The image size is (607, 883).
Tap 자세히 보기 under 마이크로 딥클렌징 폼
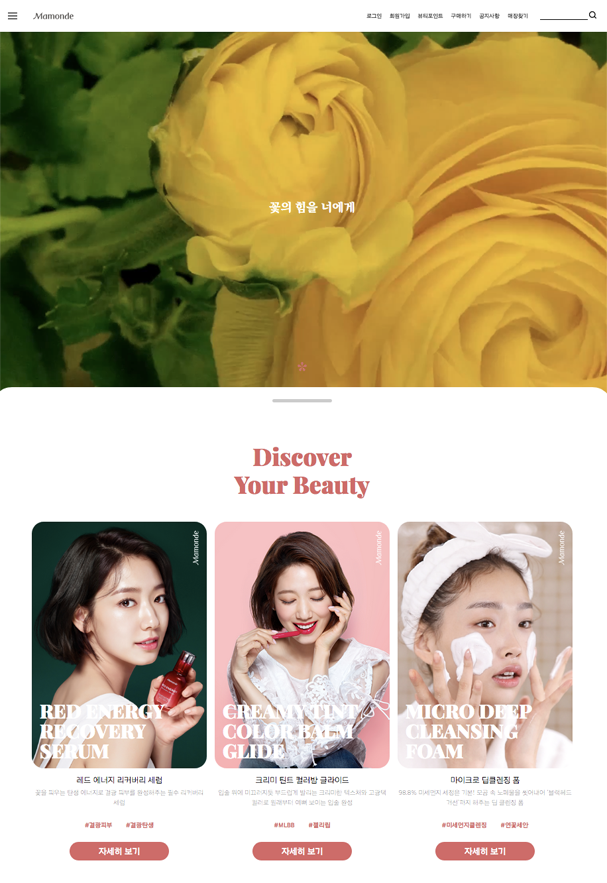tap(485, 851)
